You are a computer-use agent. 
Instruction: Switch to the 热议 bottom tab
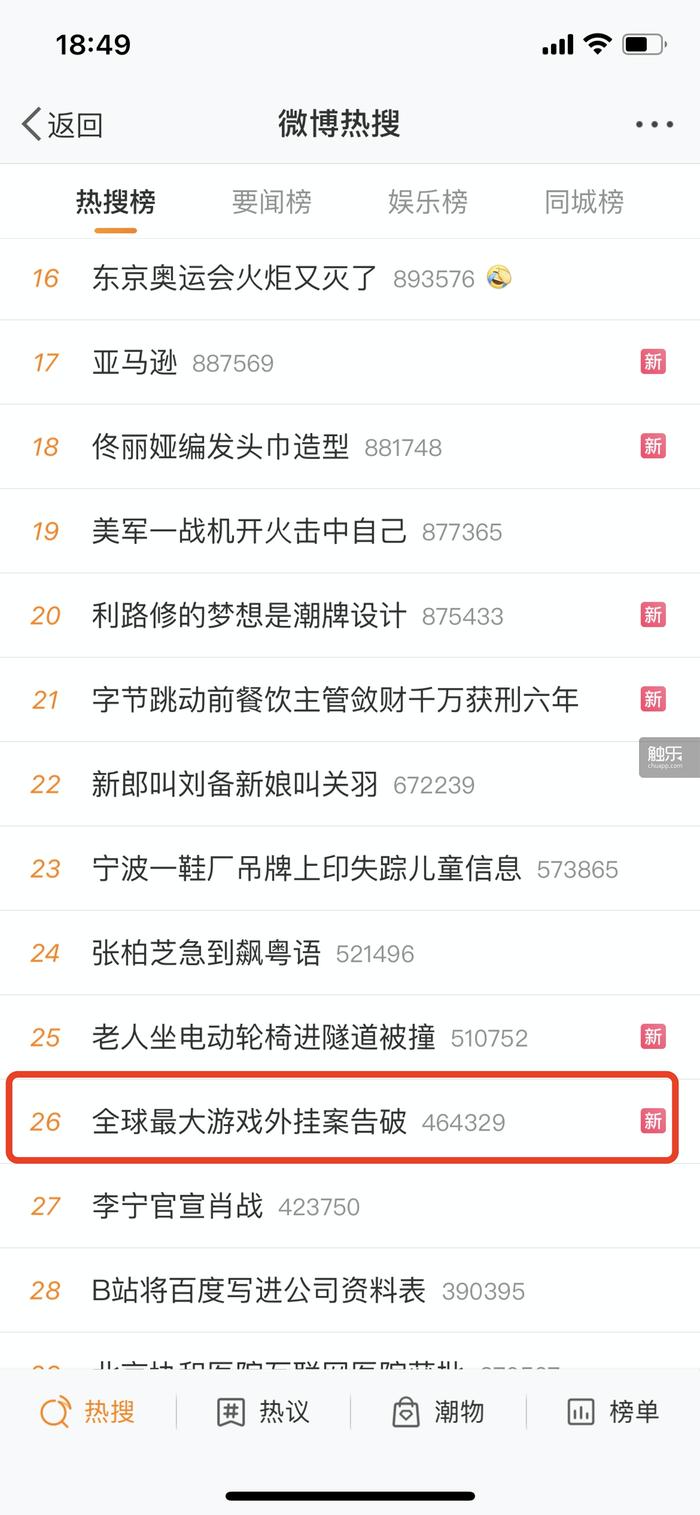pos(264,1412)
